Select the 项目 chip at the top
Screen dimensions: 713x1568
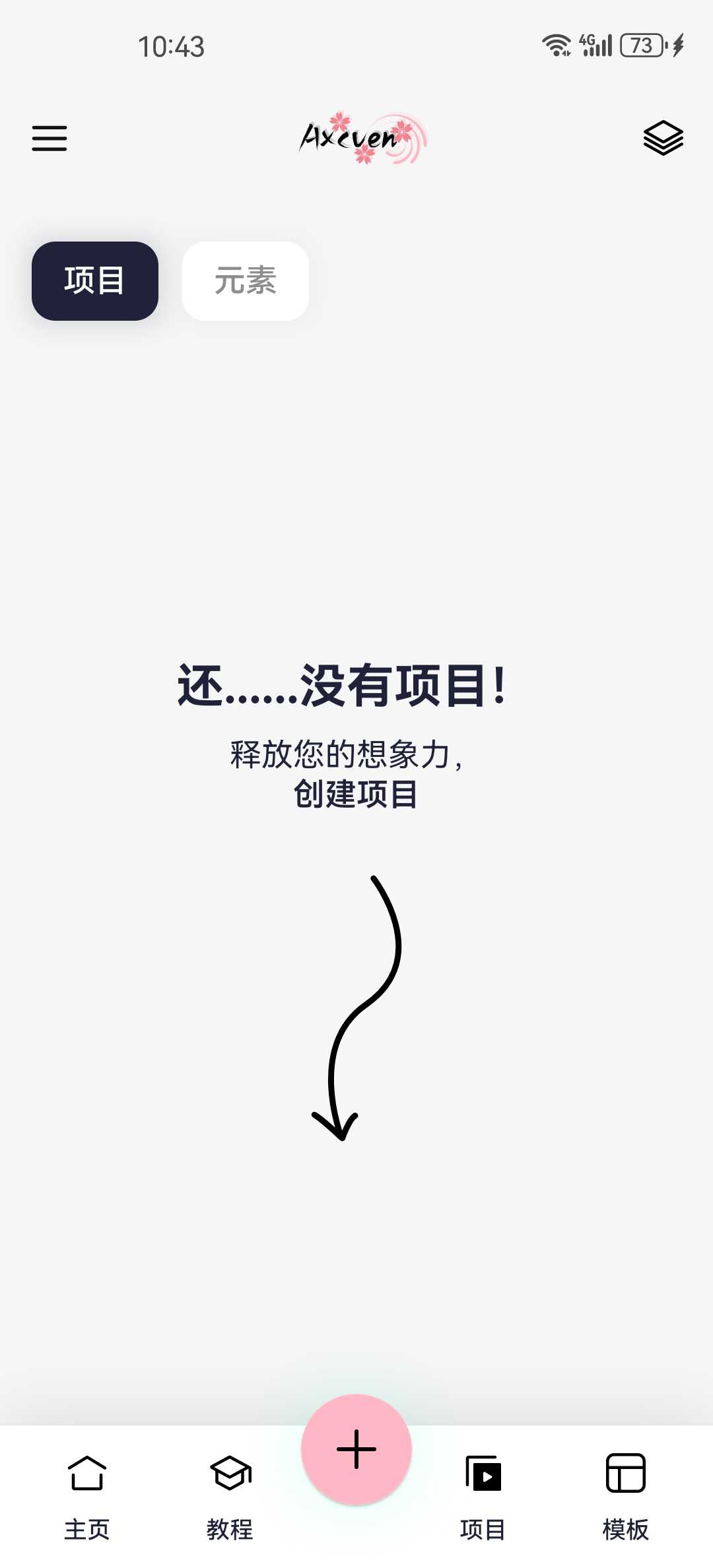(95, 281)
